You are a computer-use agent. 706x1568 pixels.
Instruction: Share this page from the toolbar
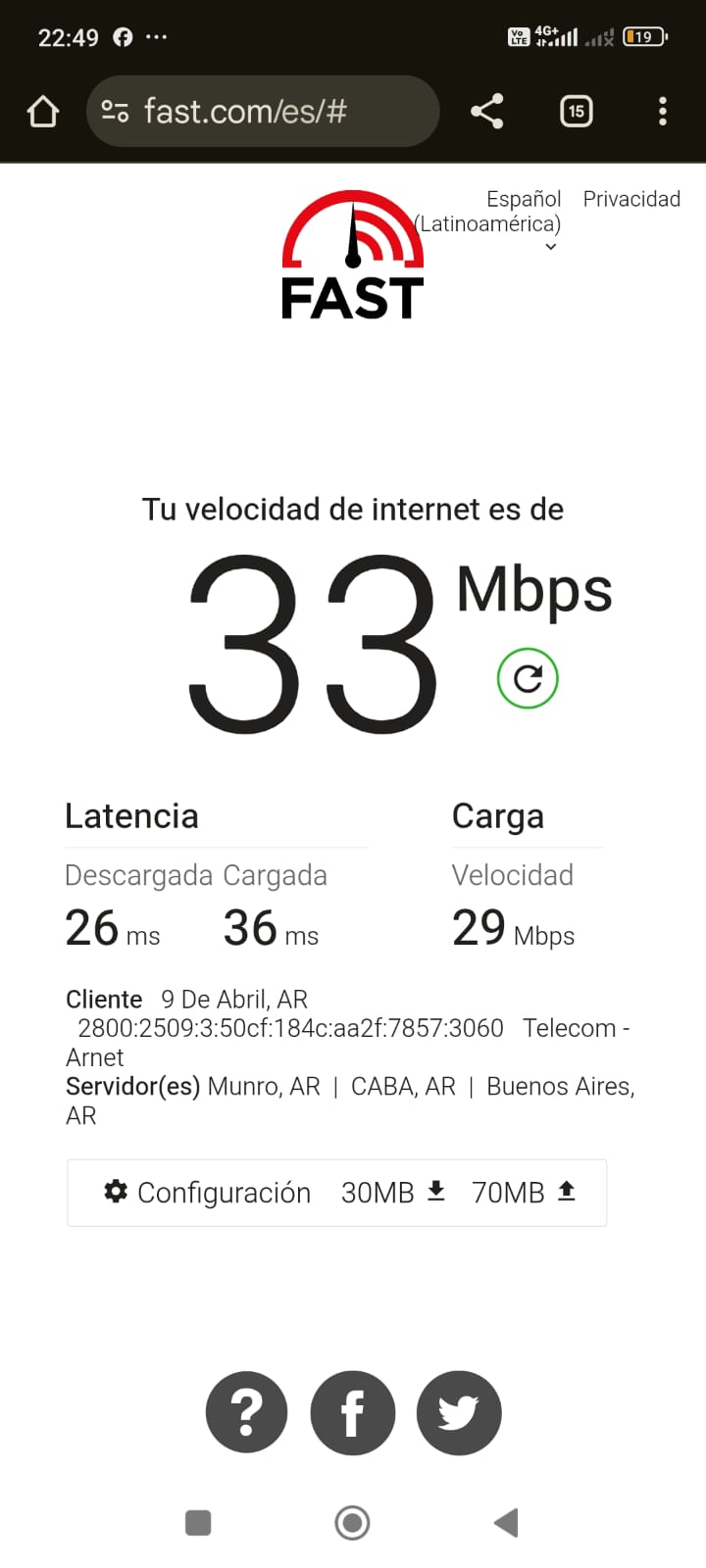(487, 112)
